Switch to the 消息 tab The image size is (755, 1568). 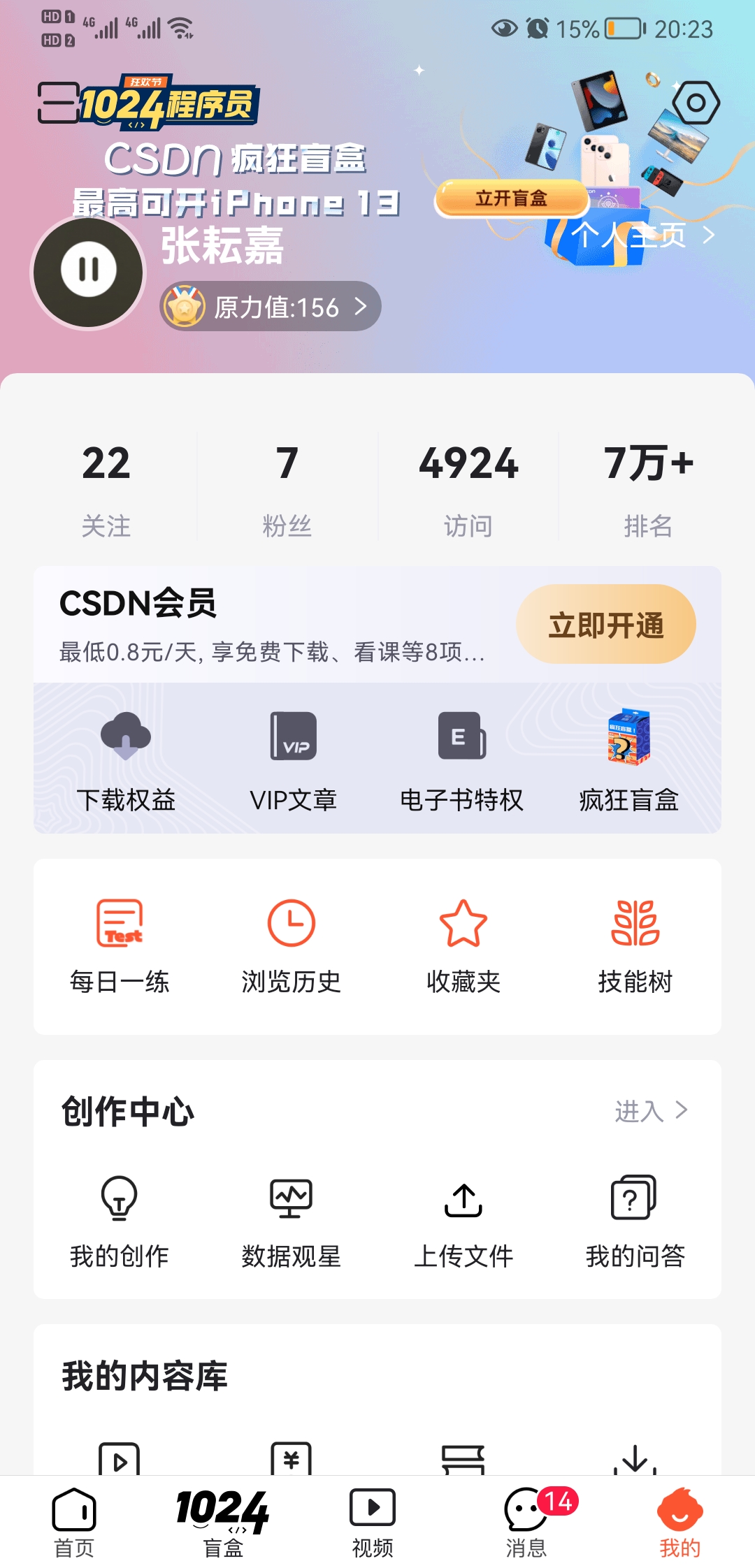[x=526, y=1523]
